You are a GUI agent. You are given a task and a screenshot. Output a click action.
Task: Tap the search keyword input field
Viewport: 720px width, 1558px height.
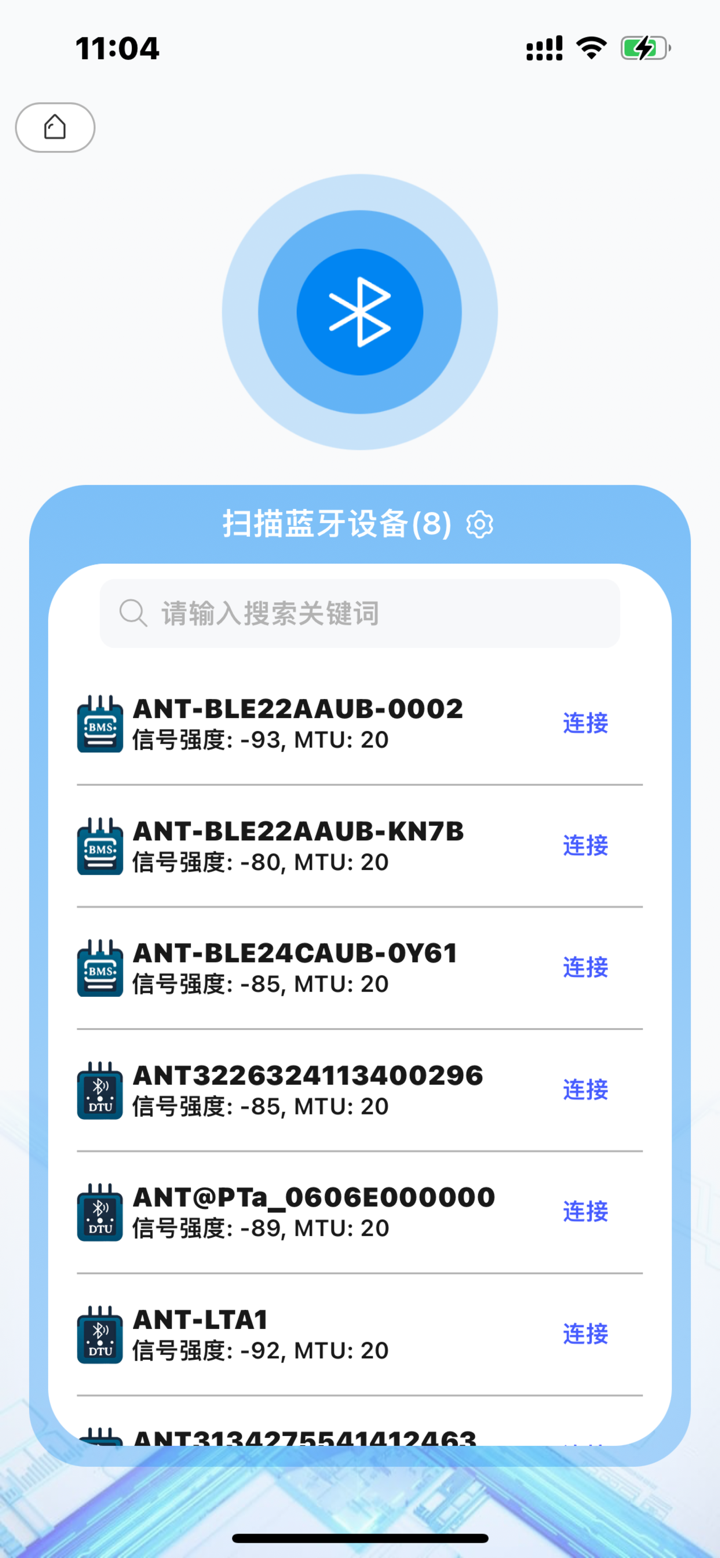tap(360, 613)
